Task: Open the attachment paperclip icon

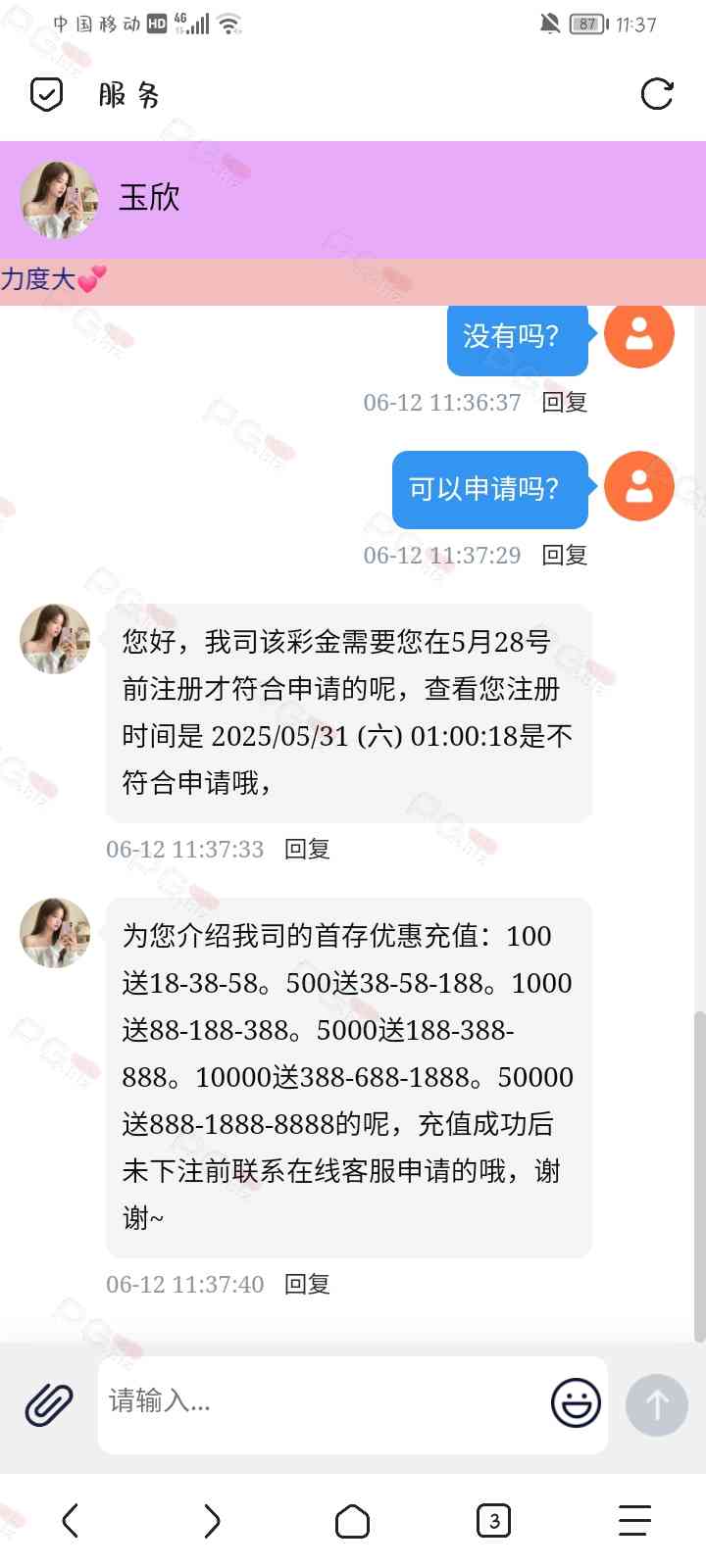Action: [x=49, y=1404]
